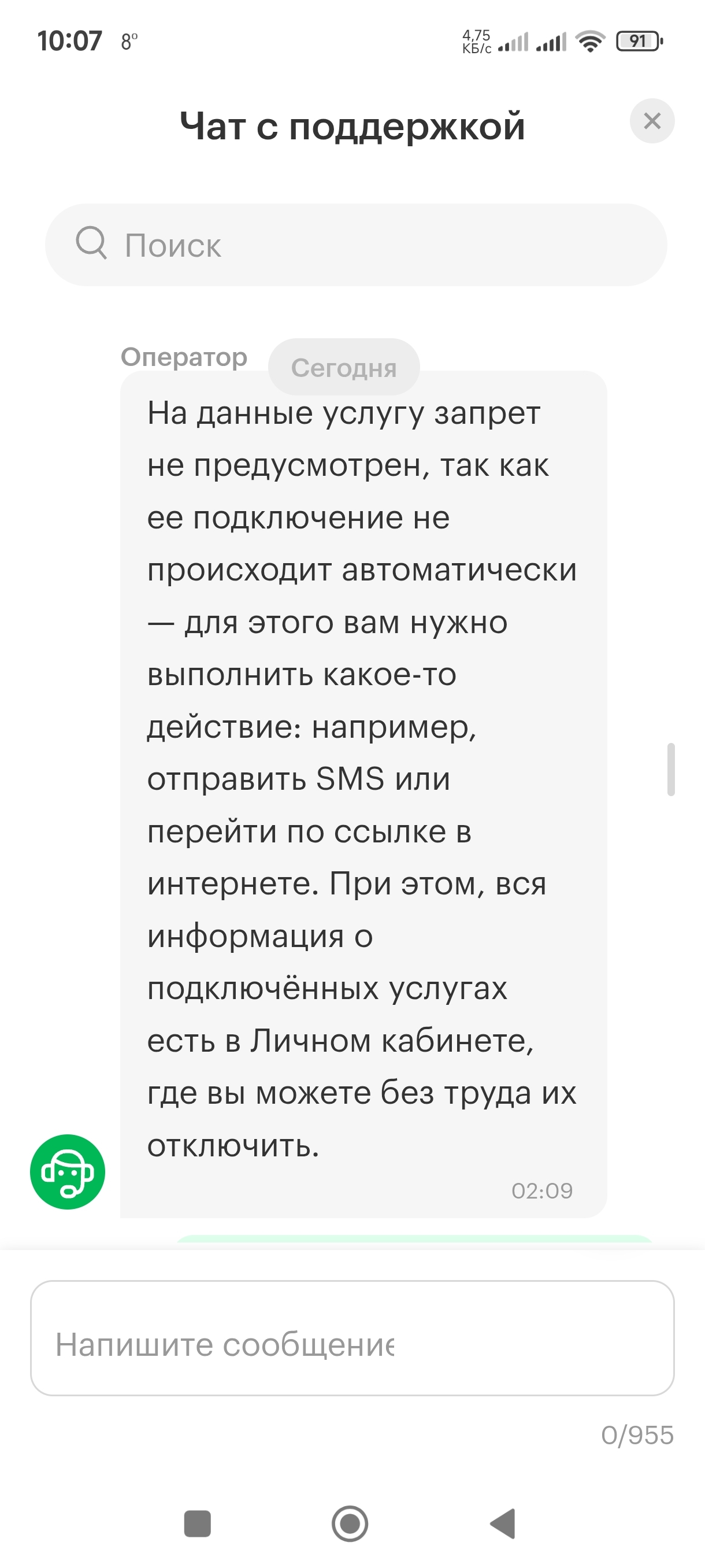Tap the Поиск search field
The width and height of the screenshot is (705, 1568).
click(356, 245)
